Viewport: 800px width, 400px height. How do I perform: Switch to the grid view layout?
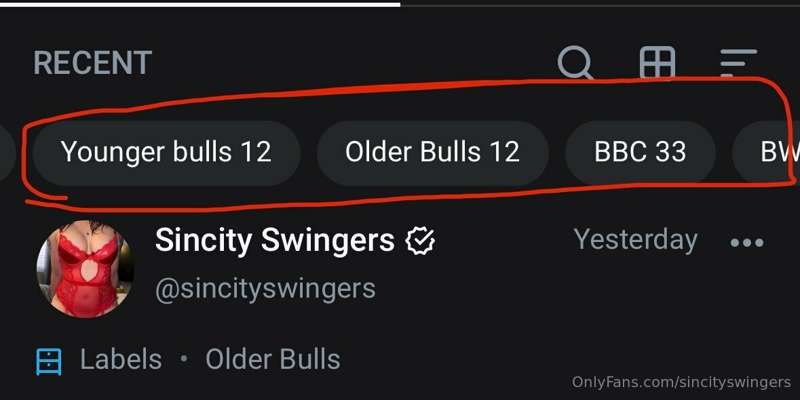coord(657,63)
